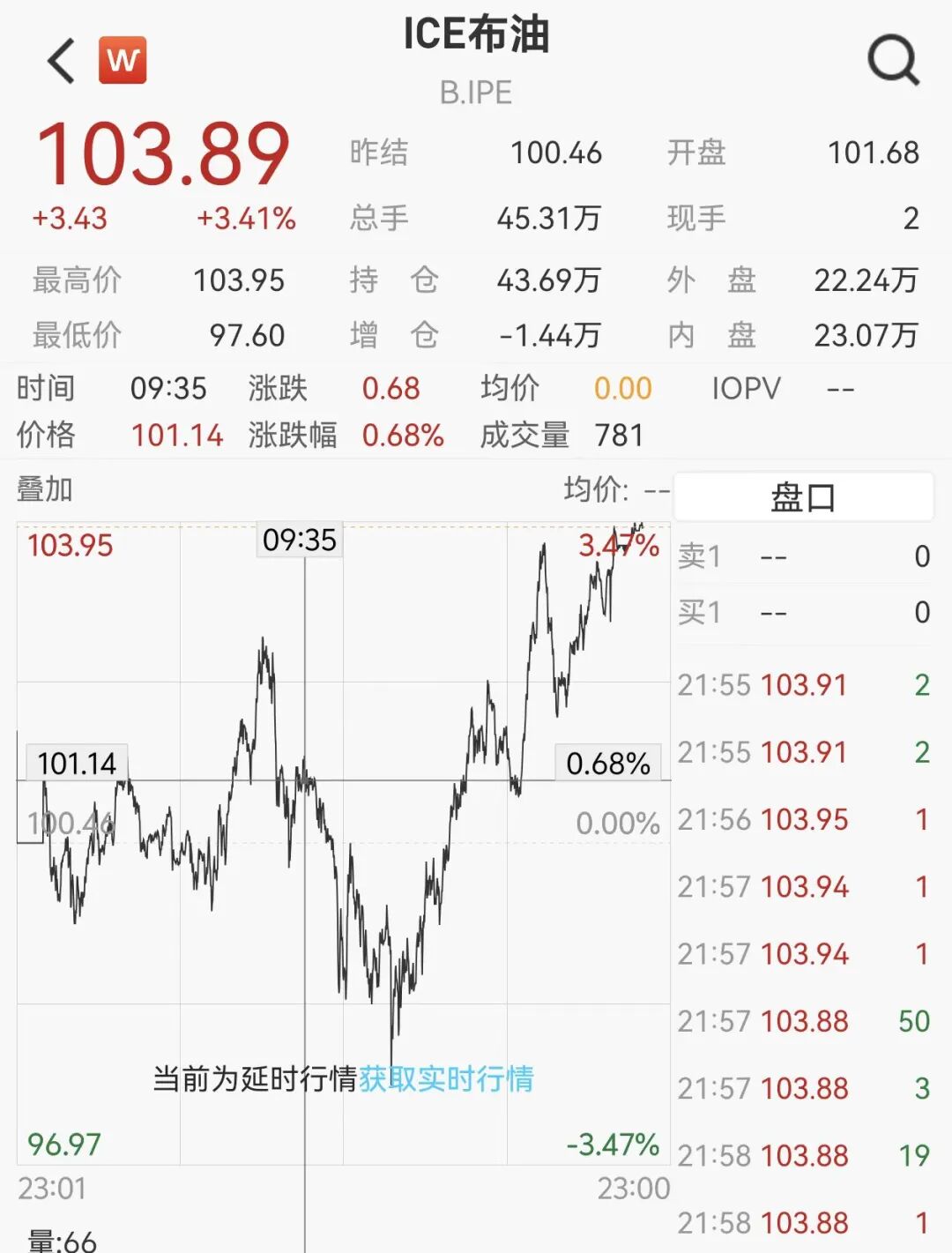Viewport: 952px width, 1253px height.
Task: Tap the red W badge icon
Action: click(123, 60)
